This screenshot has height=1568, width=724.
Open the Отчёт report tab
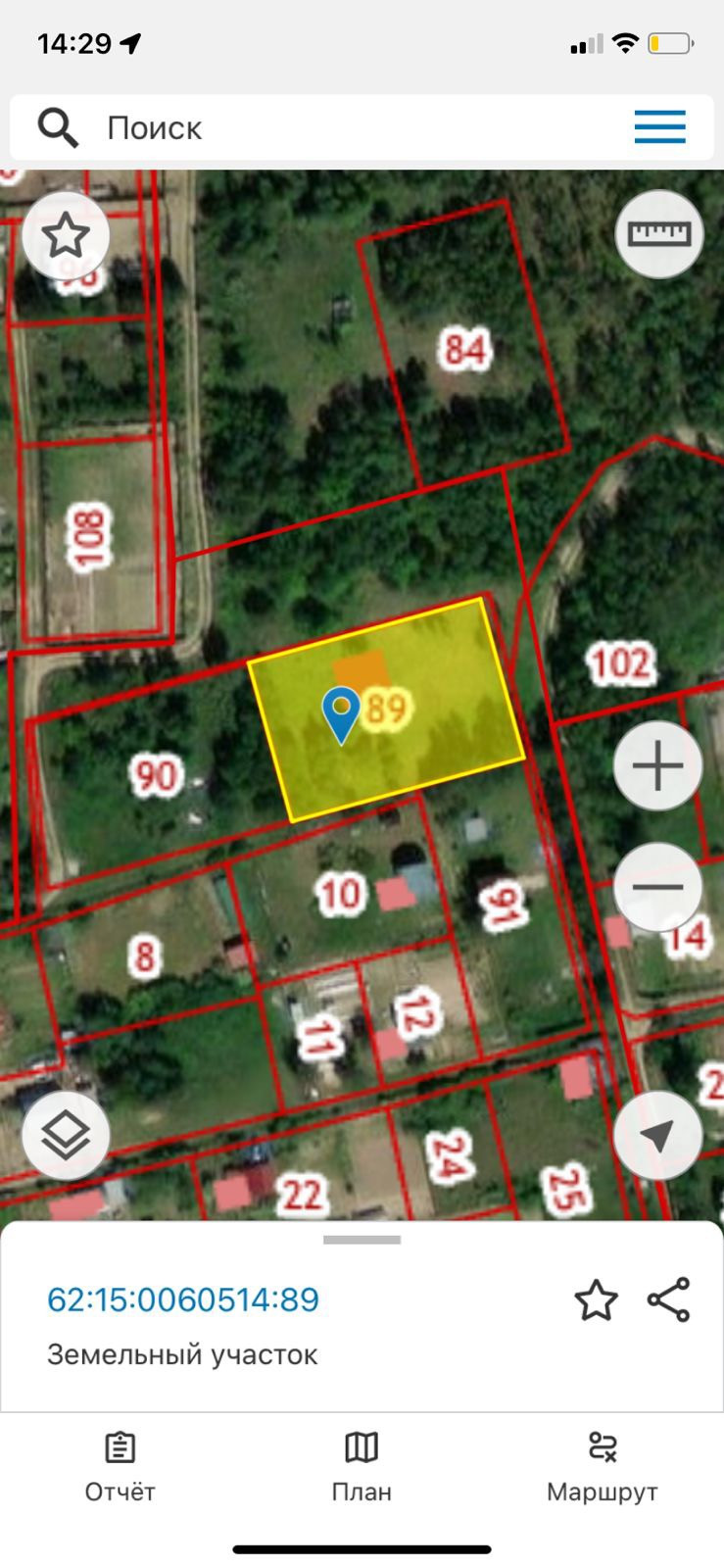[120, 1467]
